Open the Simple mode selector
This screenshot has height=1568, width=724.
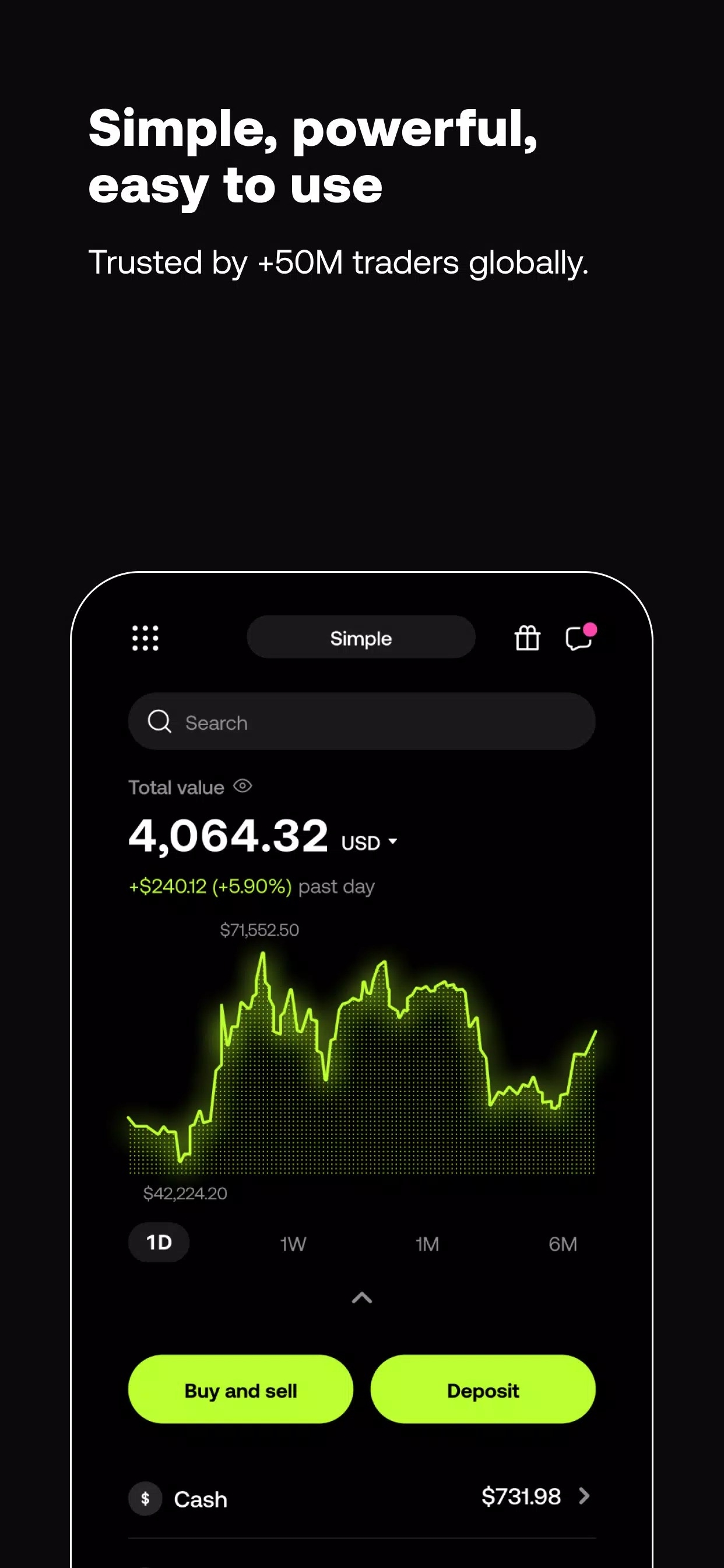click(x=361, y=638)
